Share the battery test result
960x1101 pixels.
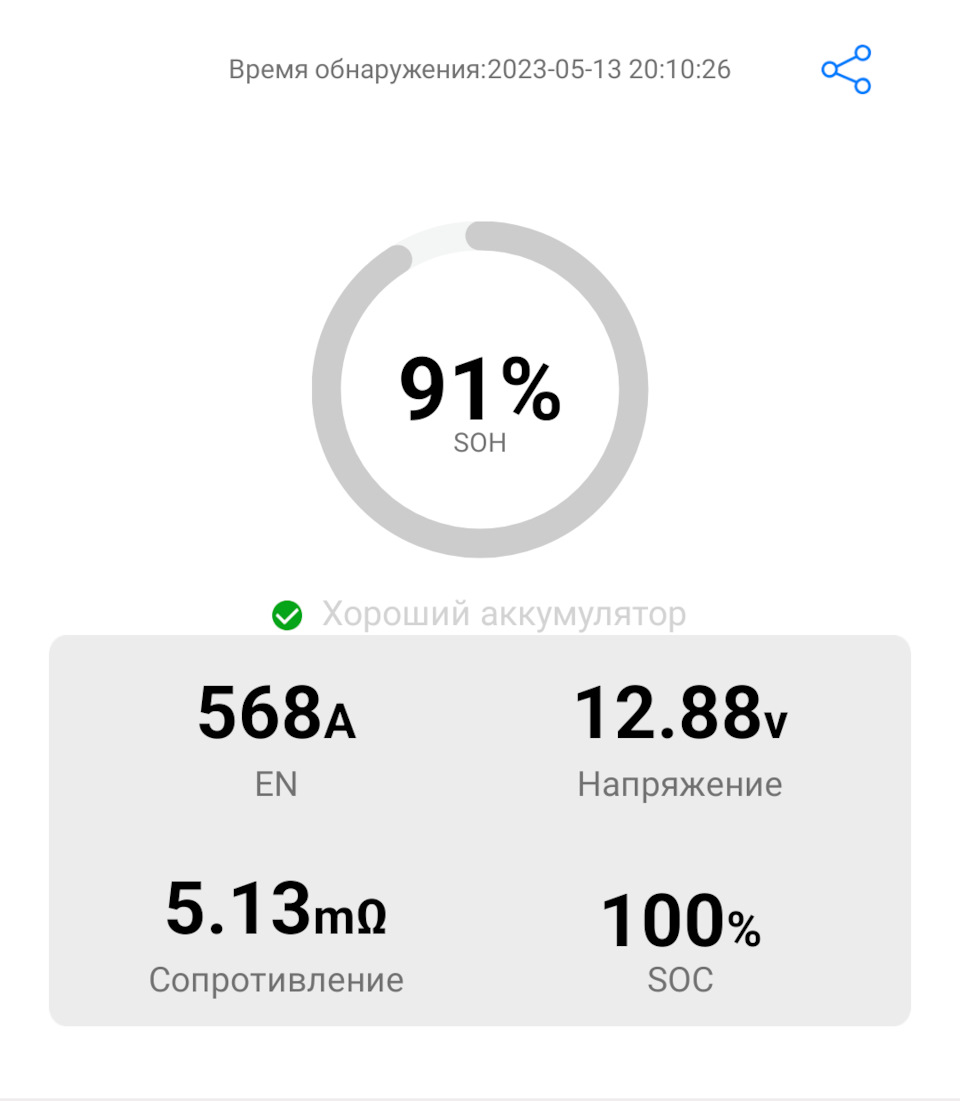846,70
